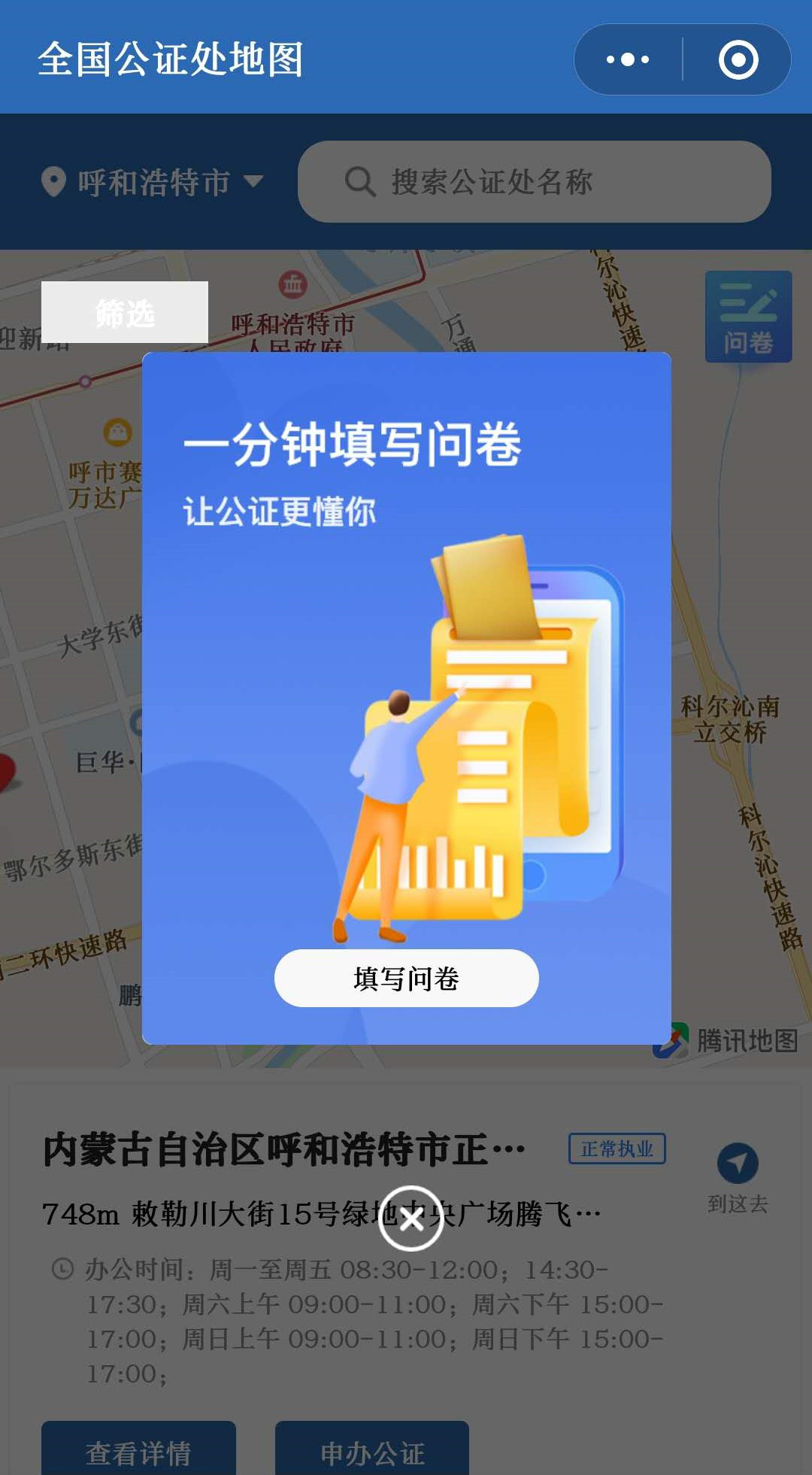
Task: Open the 问卷 shortcut on the map
Action: click(x=748, y=317)
